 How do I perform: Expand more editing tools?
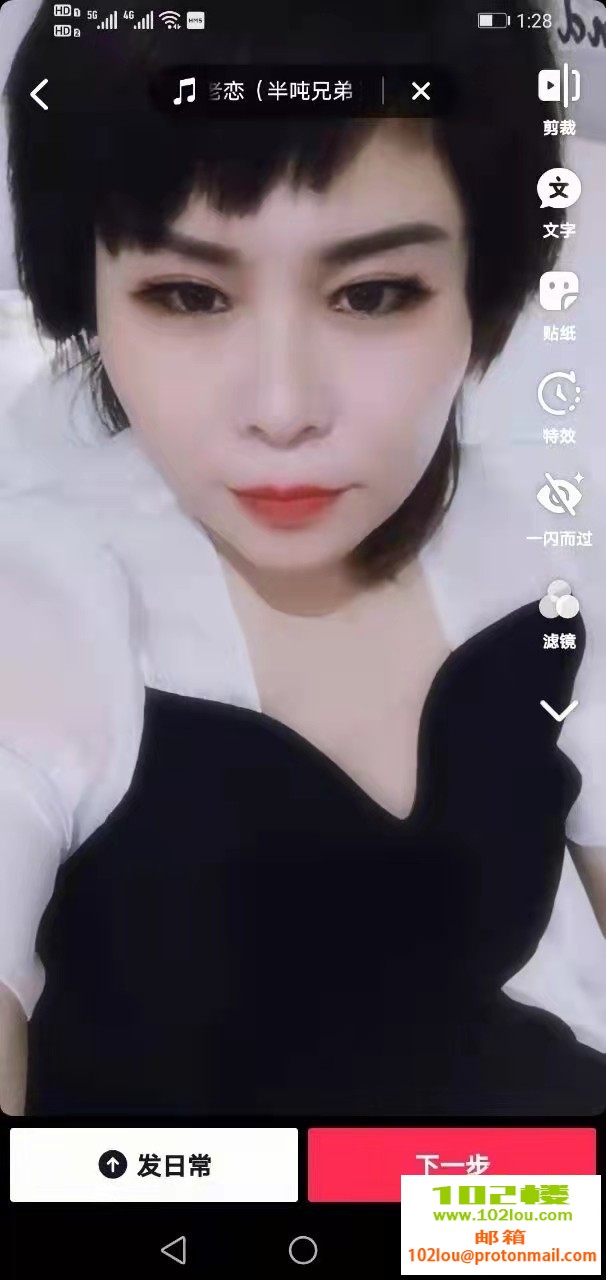pyautogui.click(x=559, y=711)
